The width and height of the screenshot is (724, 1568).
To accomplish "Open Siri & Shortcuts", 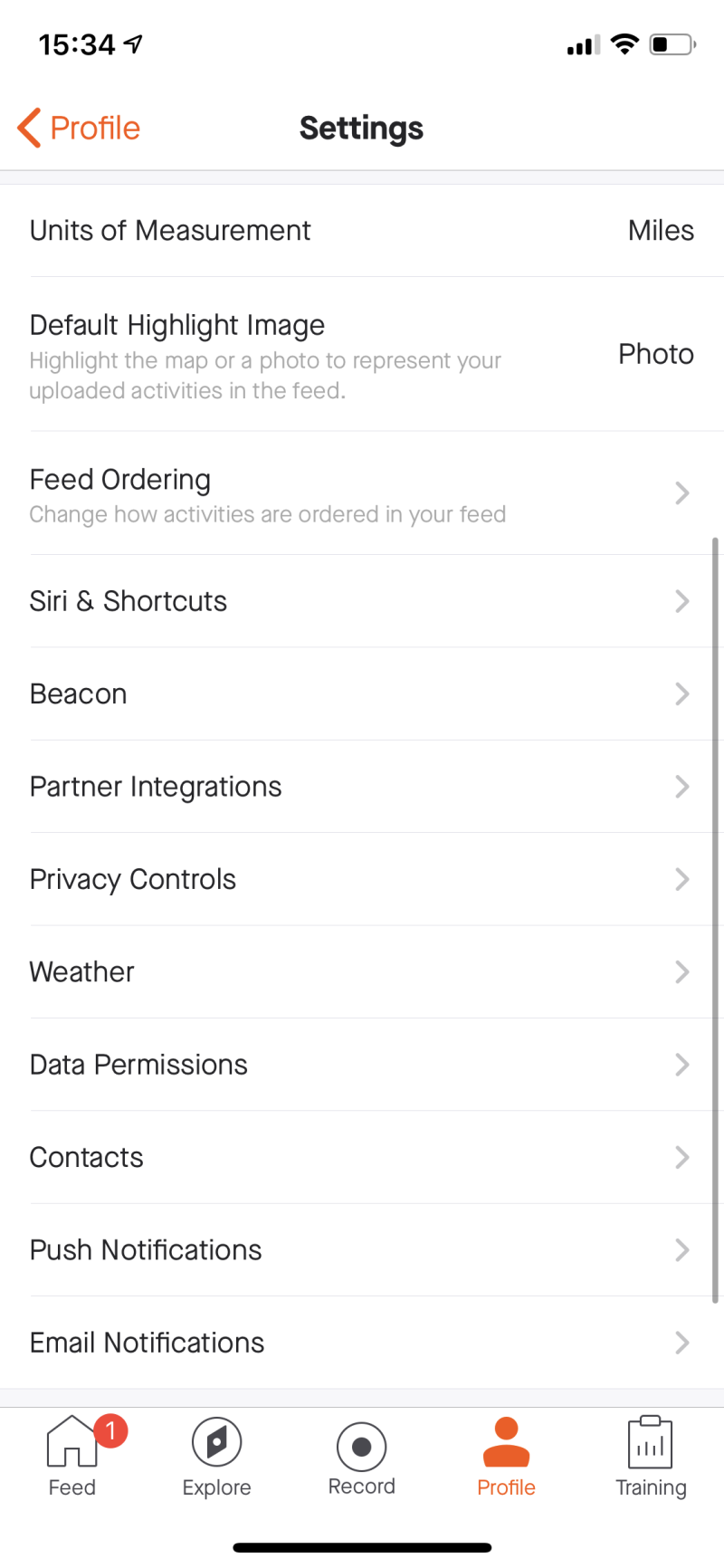I will tap(362, 601).
